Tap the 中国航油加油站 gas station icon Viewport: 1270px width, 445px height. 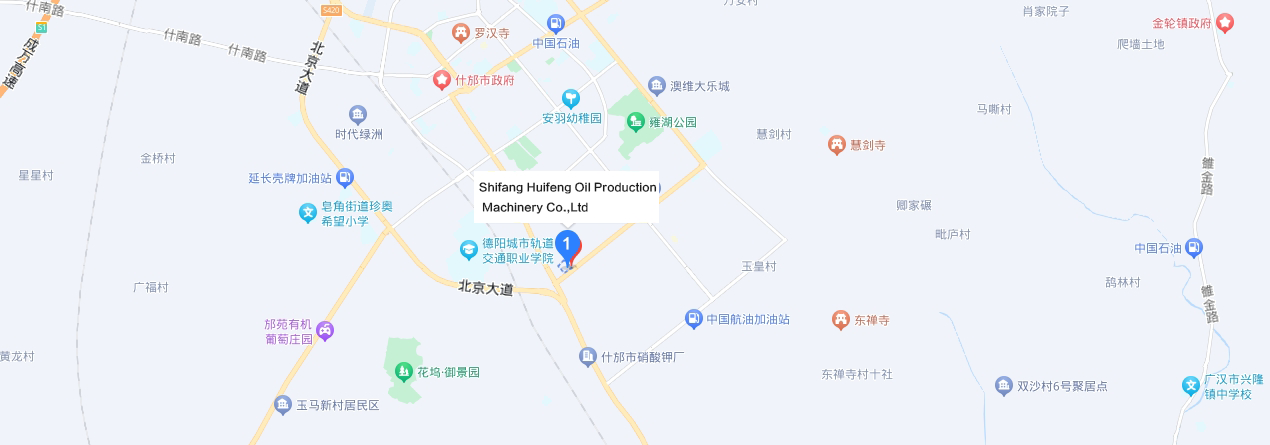coord(693,319)
